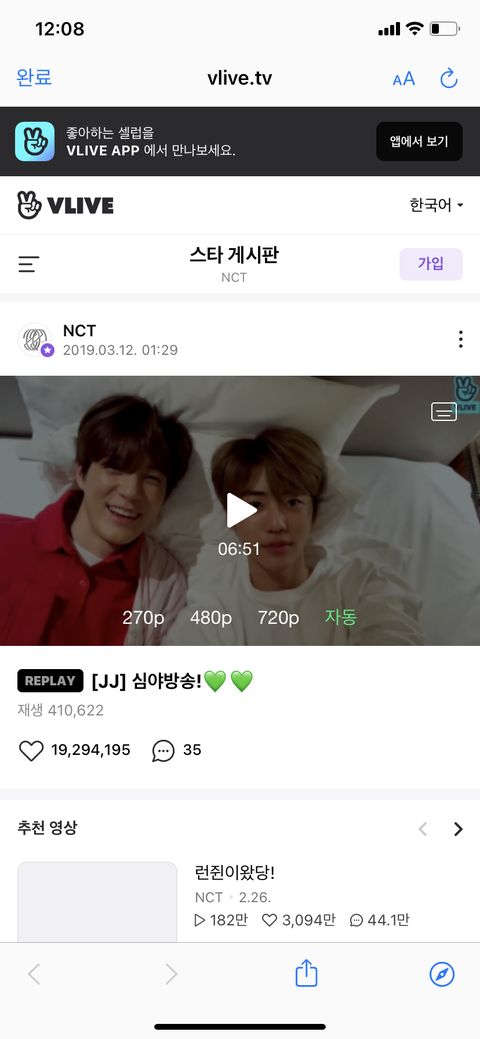This screenshot has width=480, height=1039.
Task: Tap 앱에서 보기 to open in app
Action: point(419,141)
